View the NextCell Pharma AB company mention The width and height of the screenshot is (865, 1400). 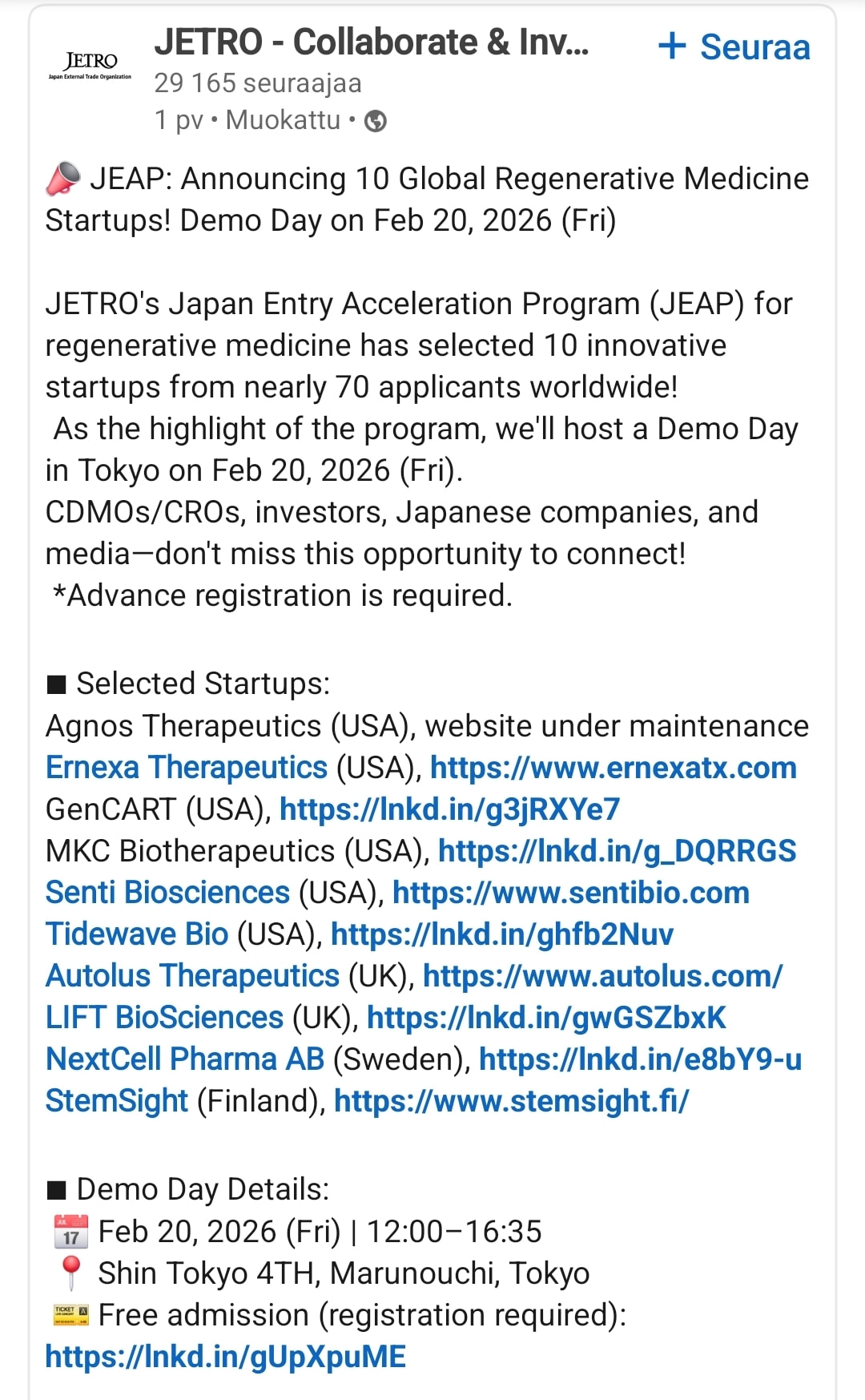tap(185, 1059)
